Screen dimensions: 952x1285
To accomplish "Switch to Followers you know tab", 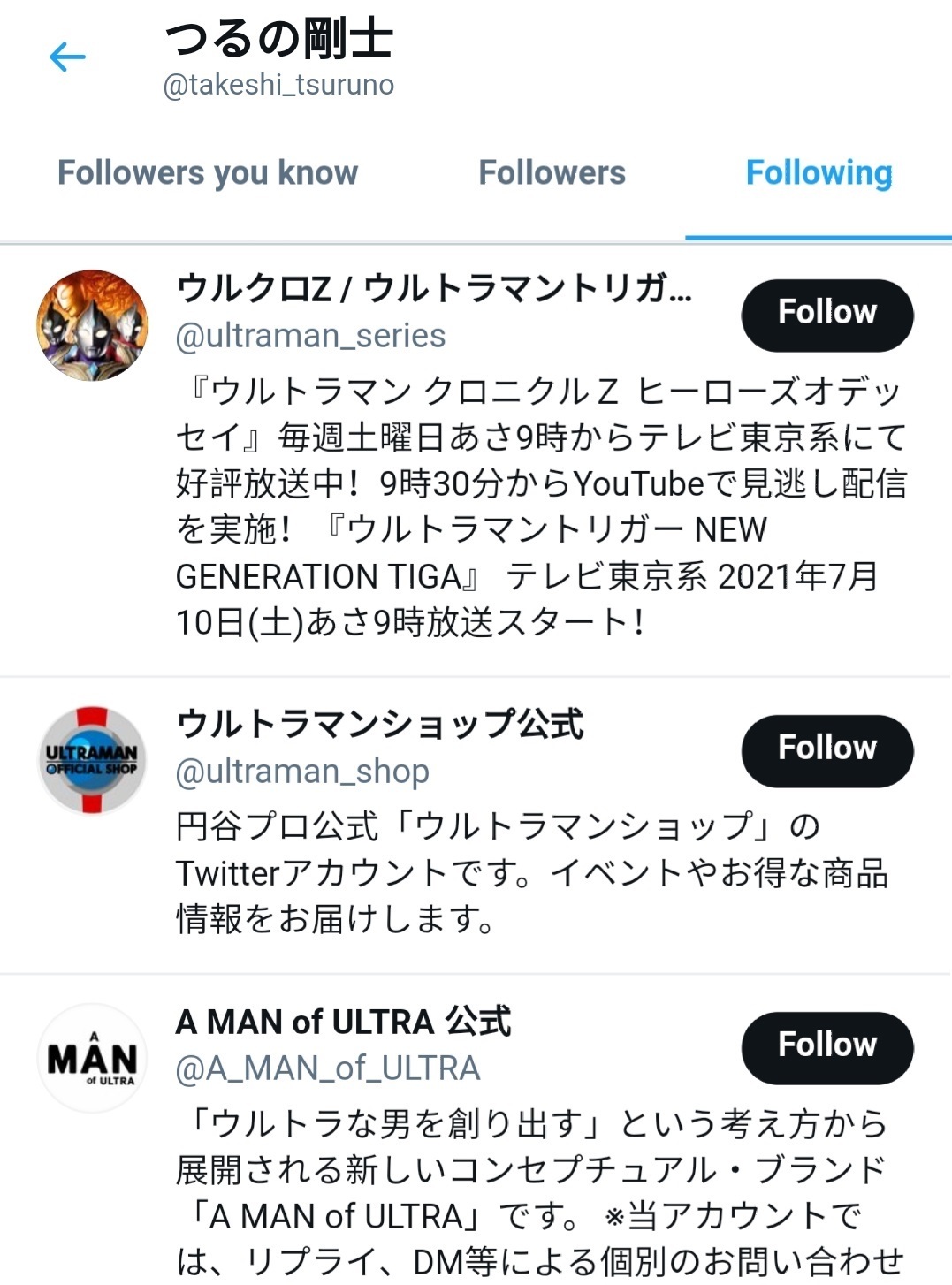I will click(x=208, y=173).
